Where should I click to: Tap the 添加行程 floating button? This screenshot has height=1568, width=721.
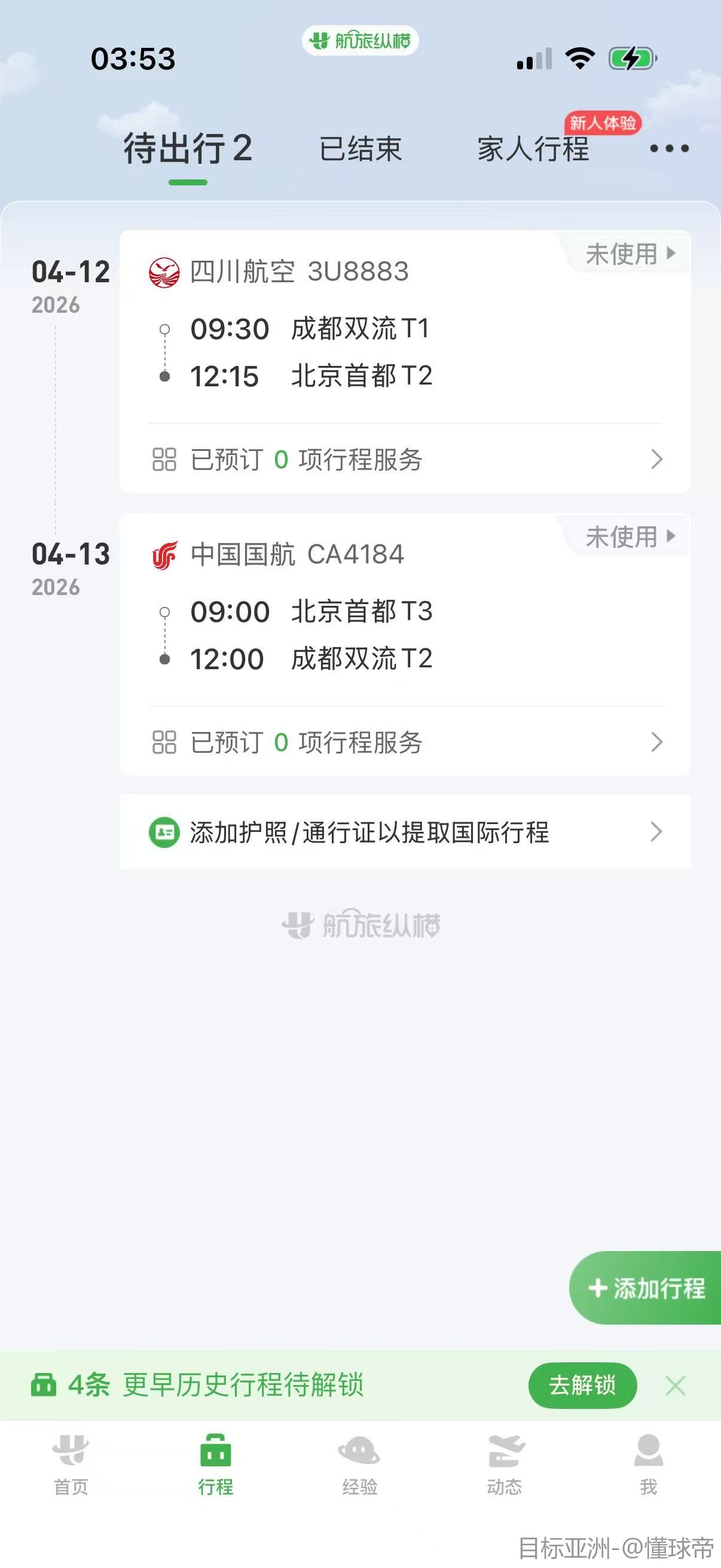coord(646,1288)
